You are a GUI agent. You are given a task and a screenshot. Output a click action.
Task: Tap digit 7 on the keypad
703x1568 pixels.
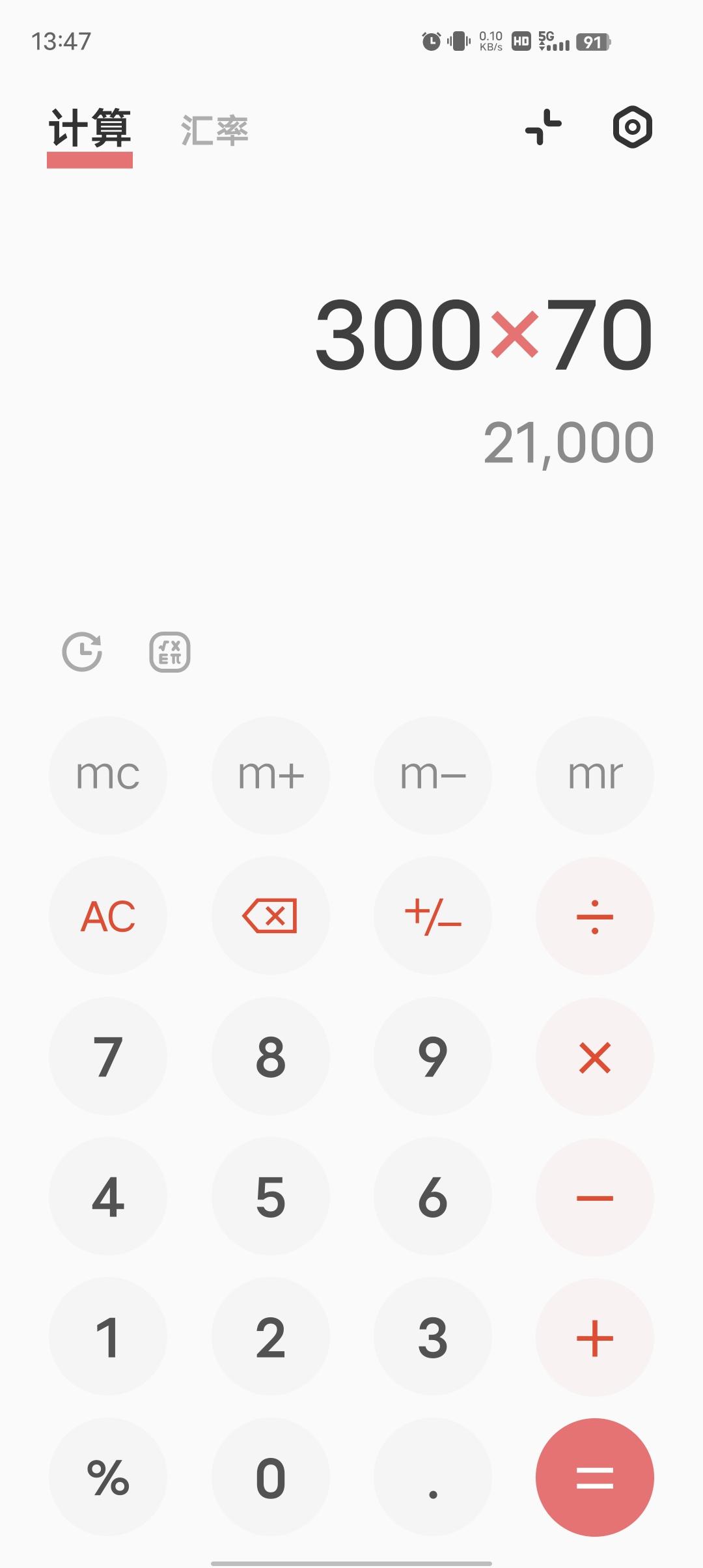(109, 1056)
